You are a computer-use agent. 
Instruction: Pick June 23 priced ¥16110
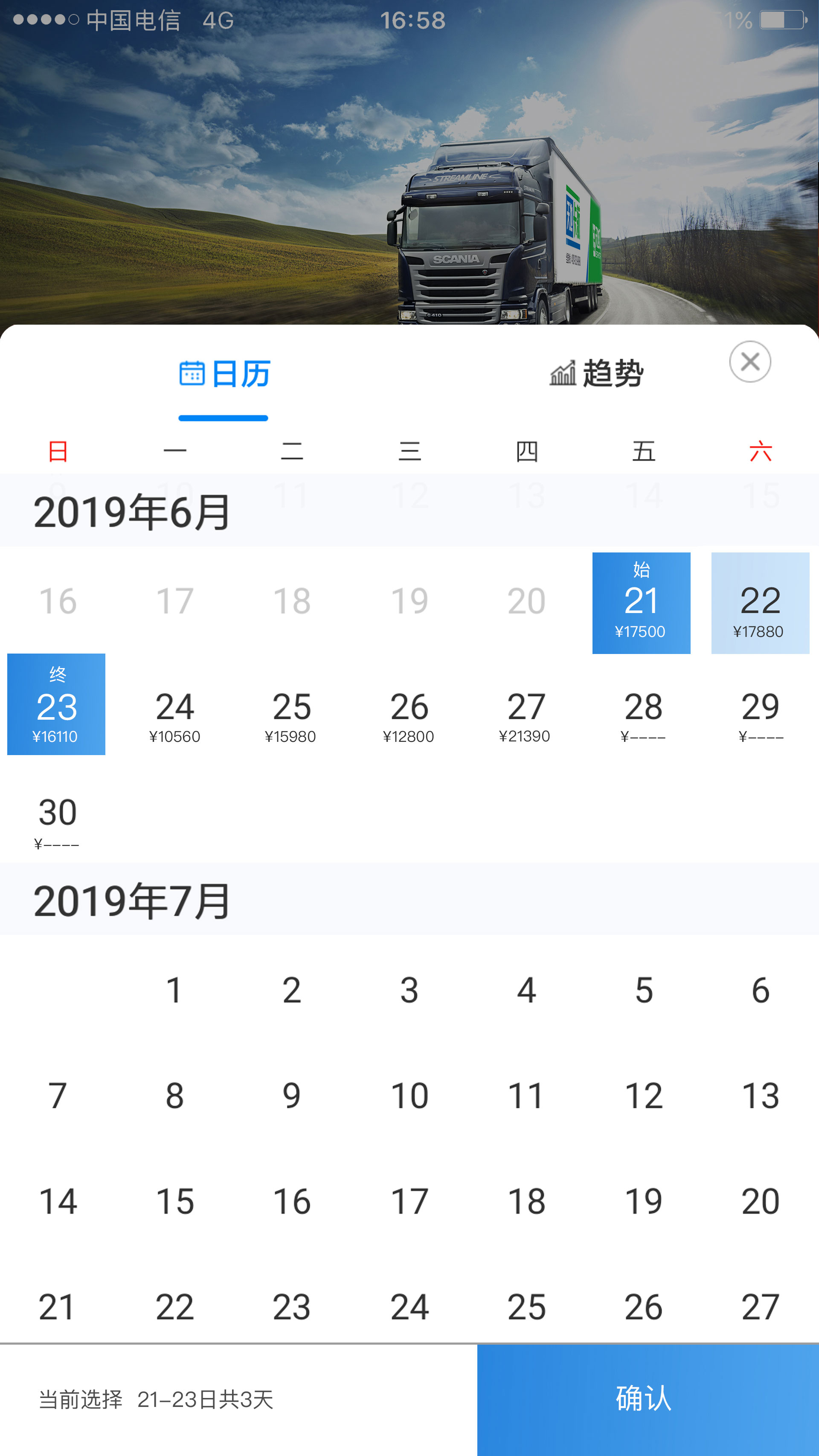click(x=57, y=704)
